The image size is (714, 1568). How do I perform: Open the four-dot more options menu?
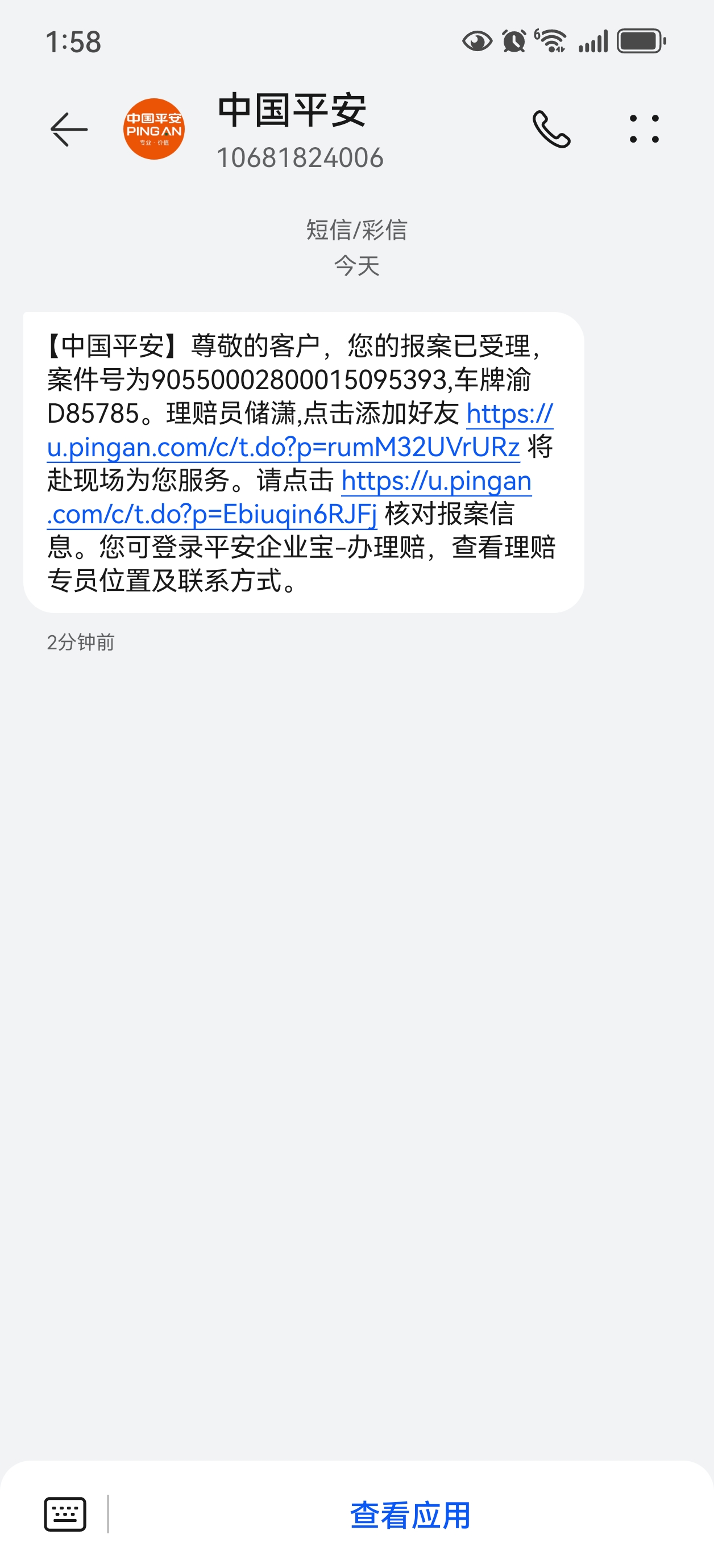644,129
